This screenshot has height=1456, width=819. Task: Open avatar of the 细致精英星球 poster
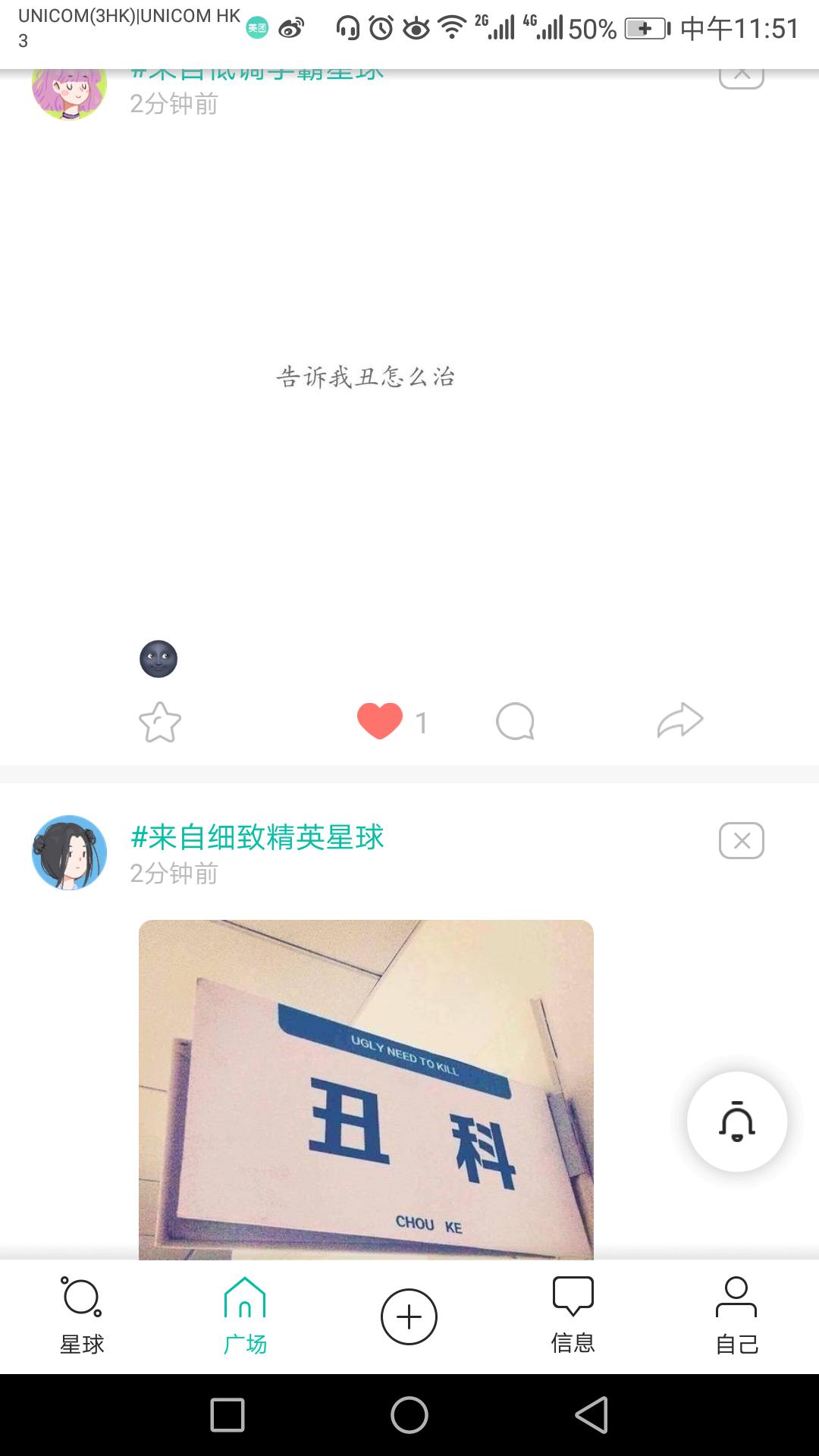[x=69, y=852]
